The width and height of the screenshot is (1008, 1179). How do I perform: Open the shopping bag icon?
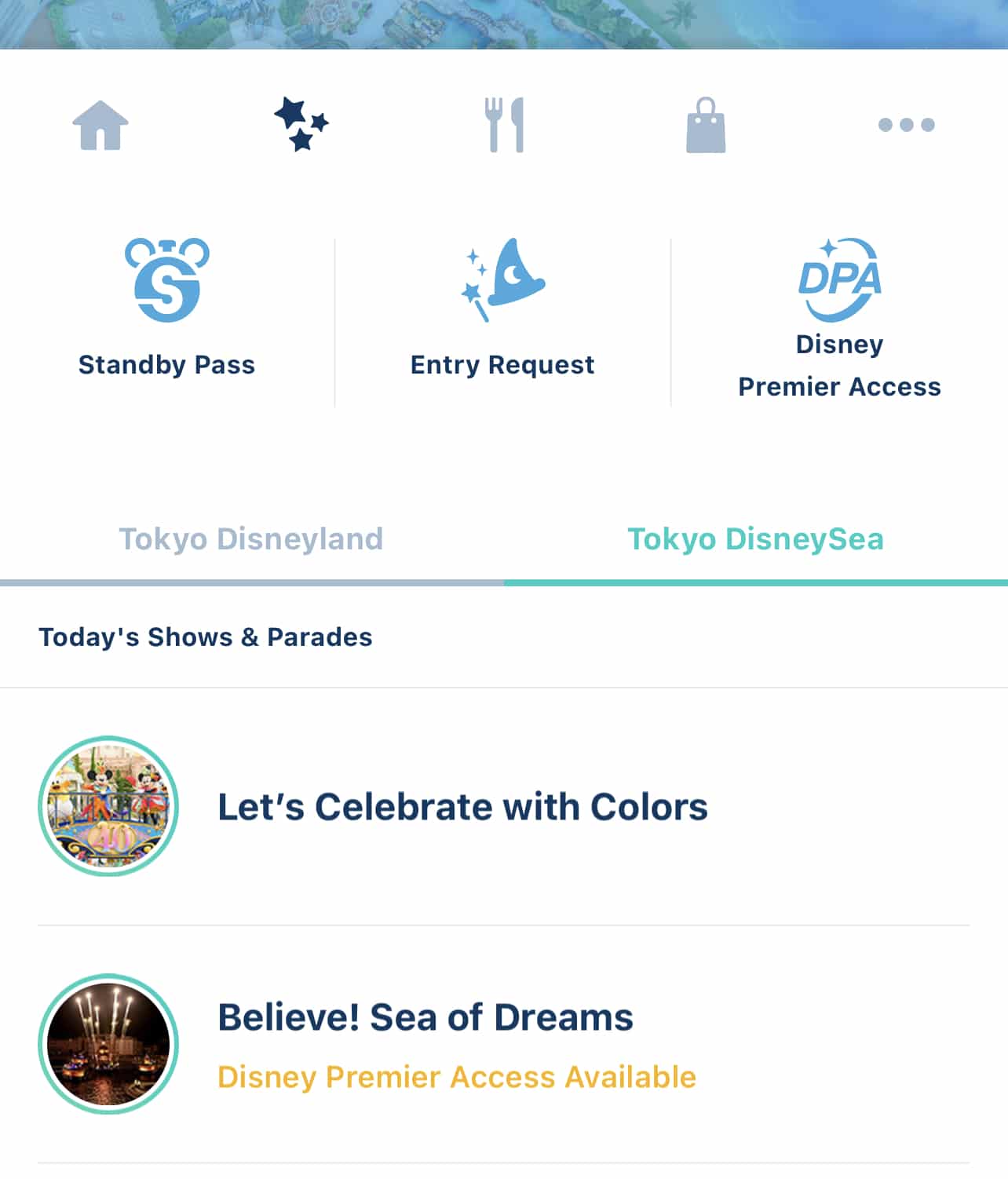pos(706,125)
